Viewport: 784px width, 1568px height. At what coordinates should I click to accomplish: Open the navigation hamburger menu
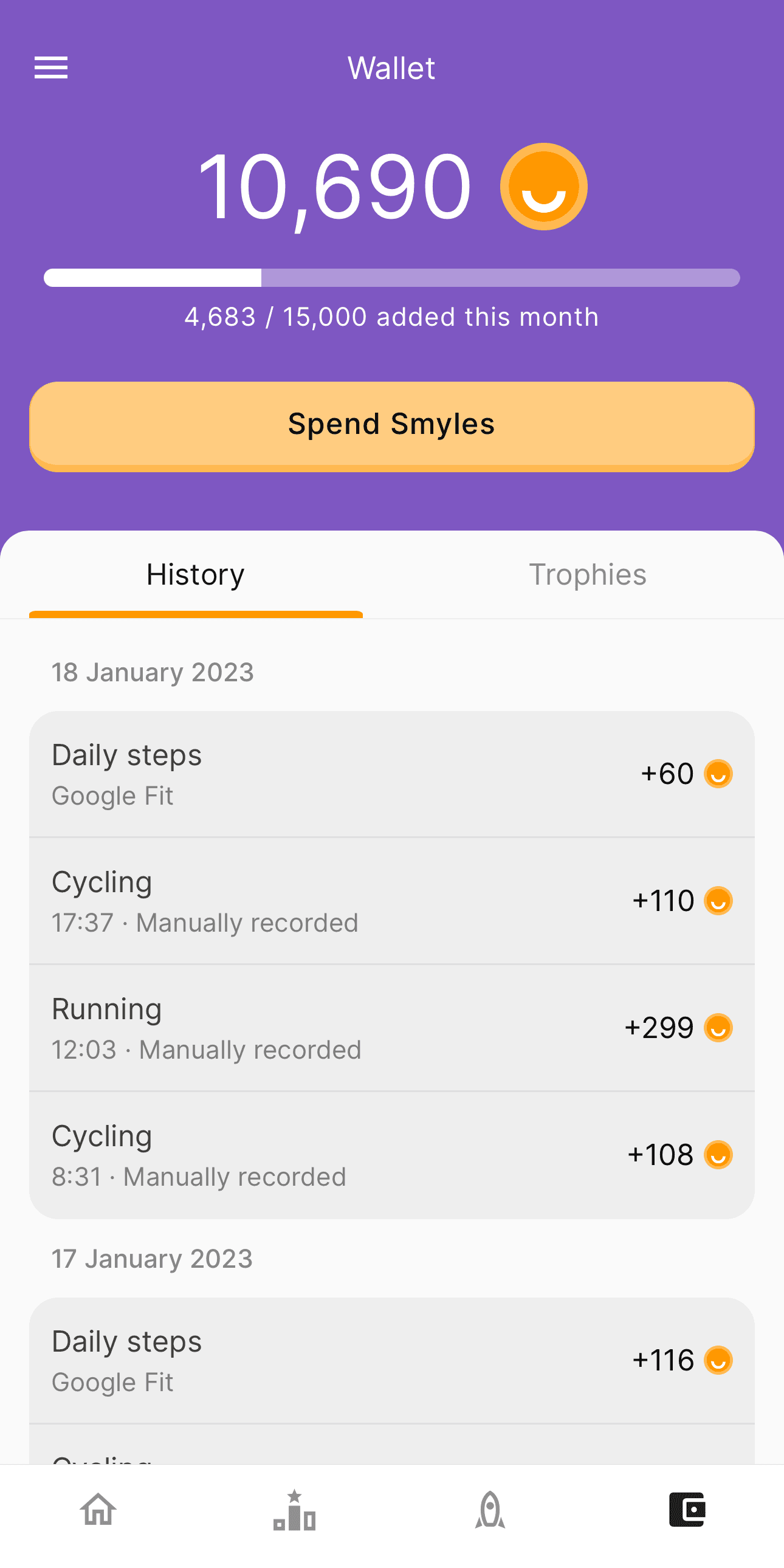tap(51, 68)
